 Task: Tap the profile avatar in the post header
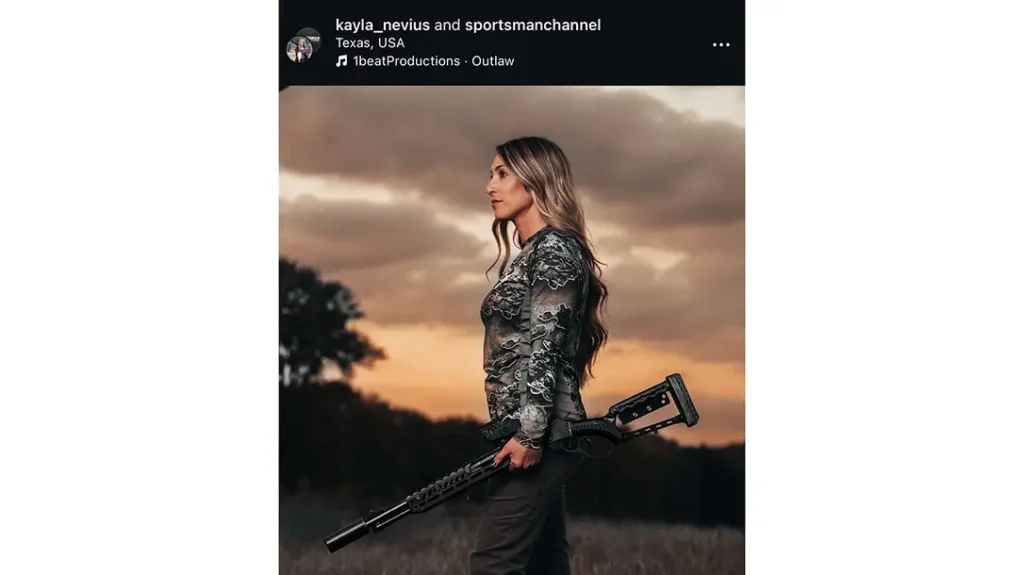303,45
